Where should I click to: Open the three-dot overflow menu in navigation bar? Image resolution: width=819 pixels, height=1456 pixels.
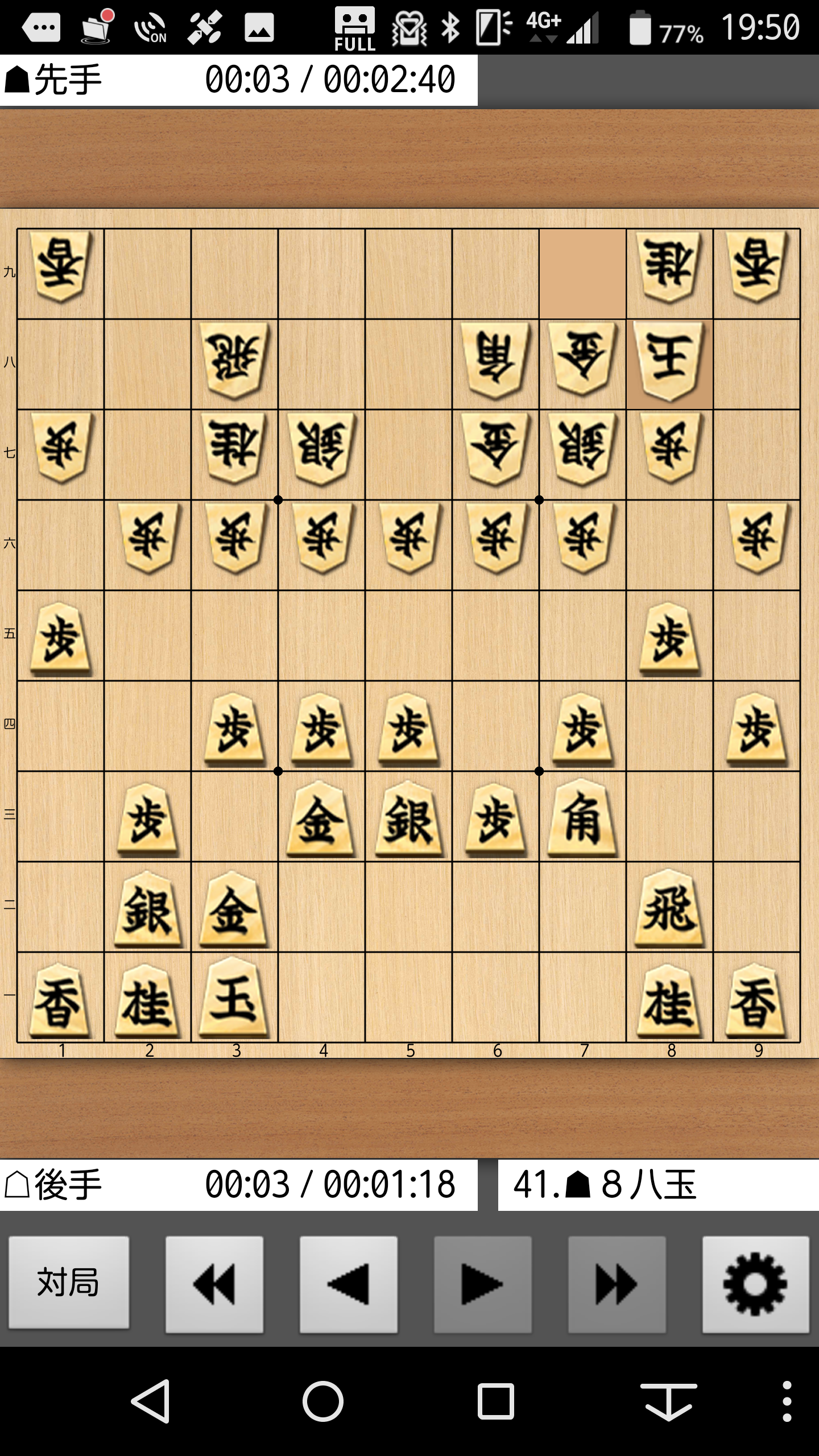787,1401
